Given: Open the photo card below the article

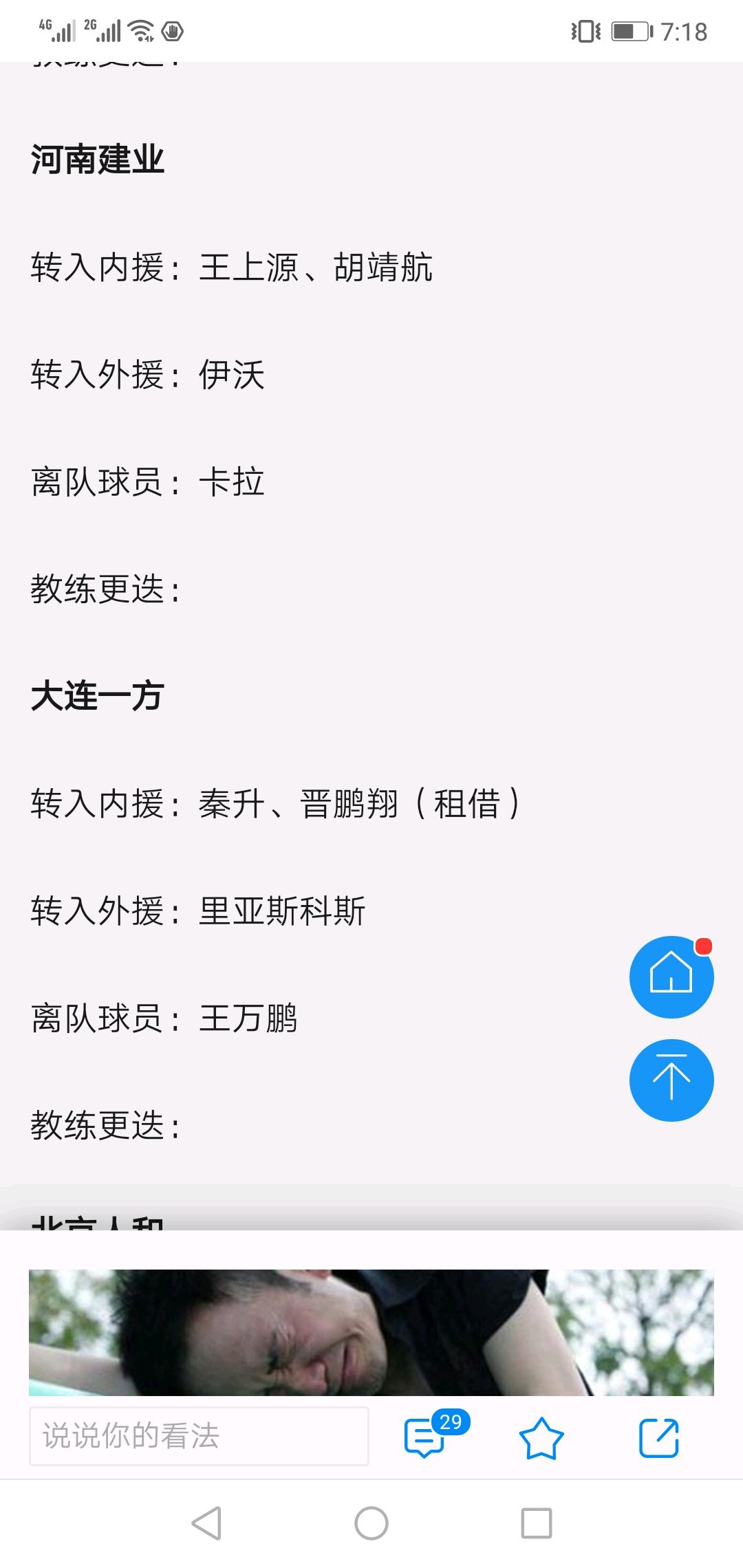Looking at the screenshot, I should pos(371,1332).
